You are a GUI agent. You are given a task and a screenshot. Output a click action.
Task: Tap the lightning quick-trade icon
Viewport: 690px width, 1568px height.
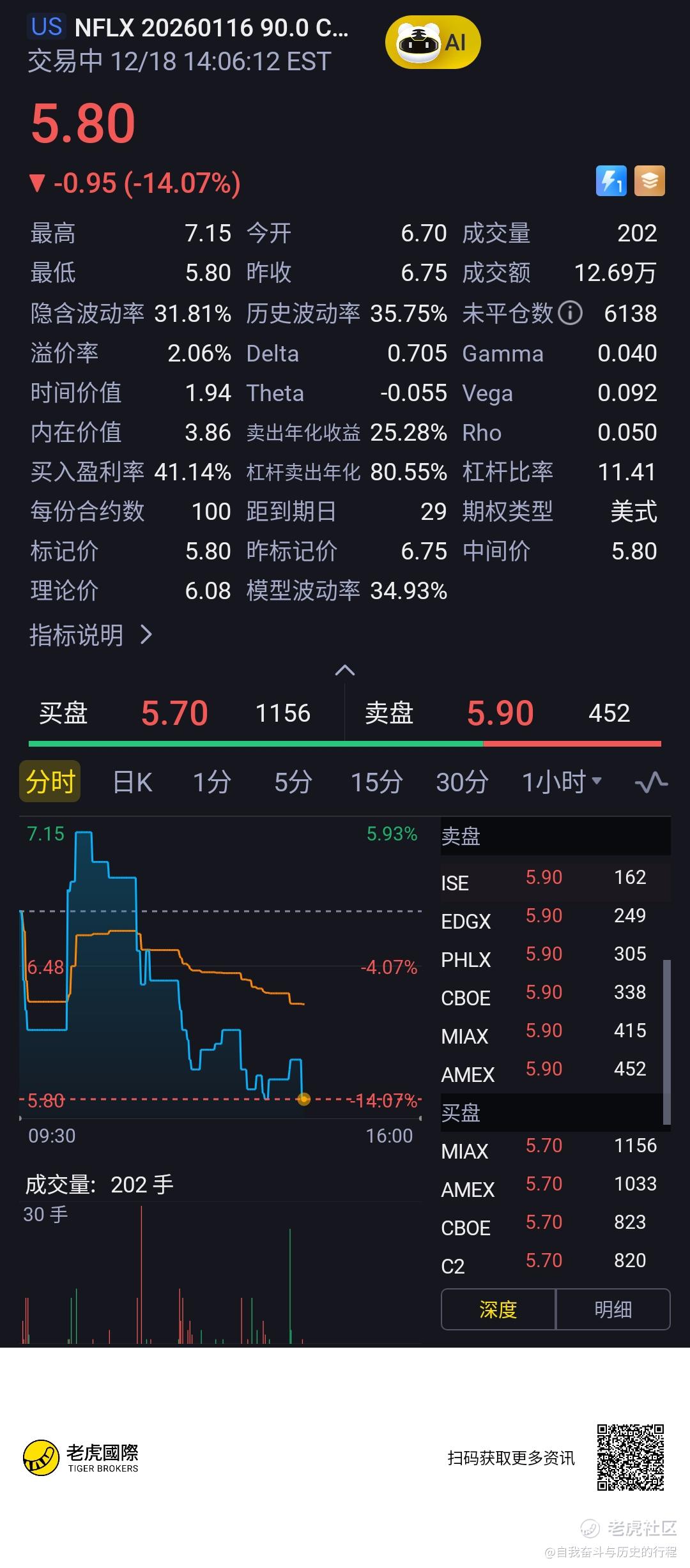point(611,181)
